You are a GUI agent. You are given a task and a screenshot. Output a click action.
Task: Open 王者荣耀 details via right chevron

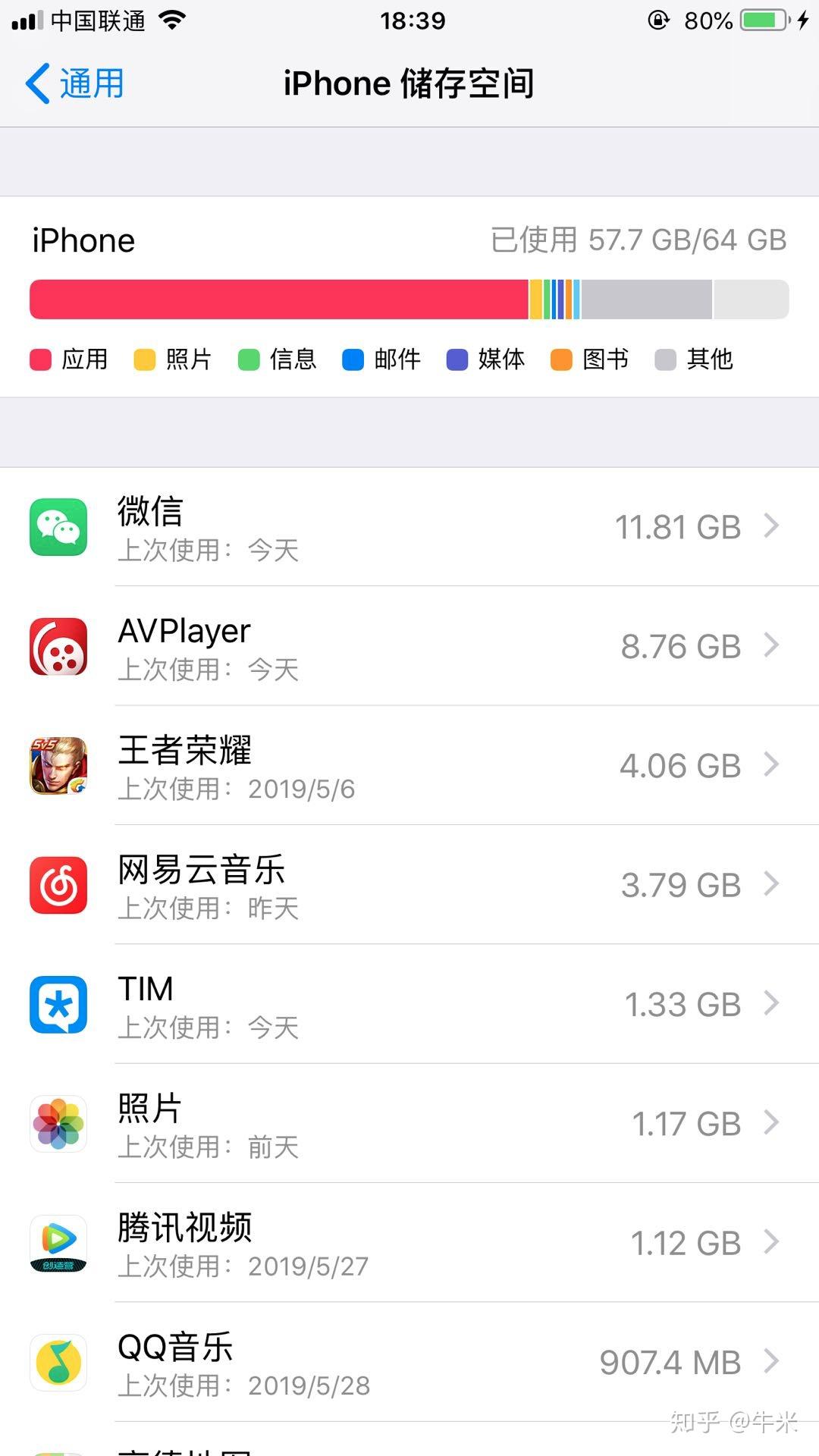click(773, 765)
